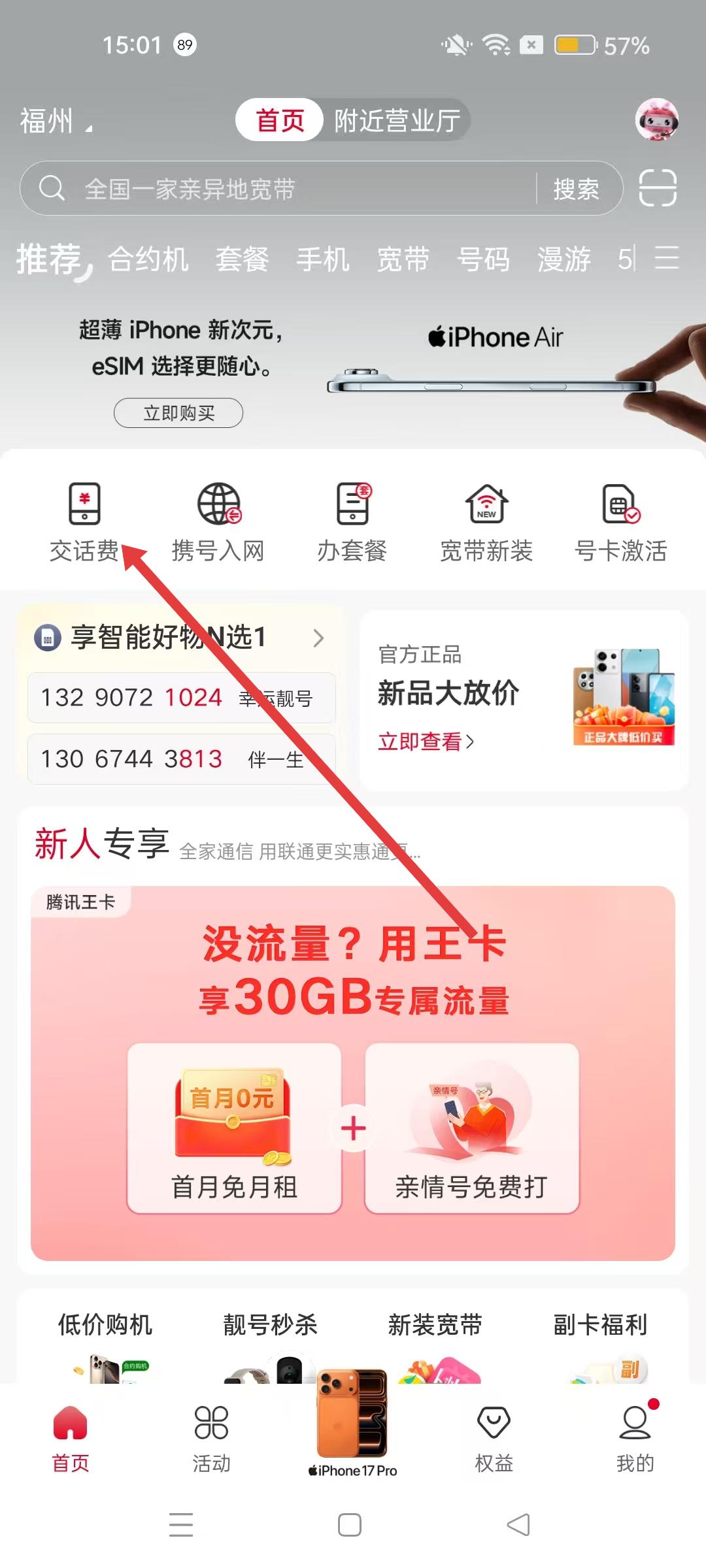Open the 首月免月租 offer card

point(234,1128)
